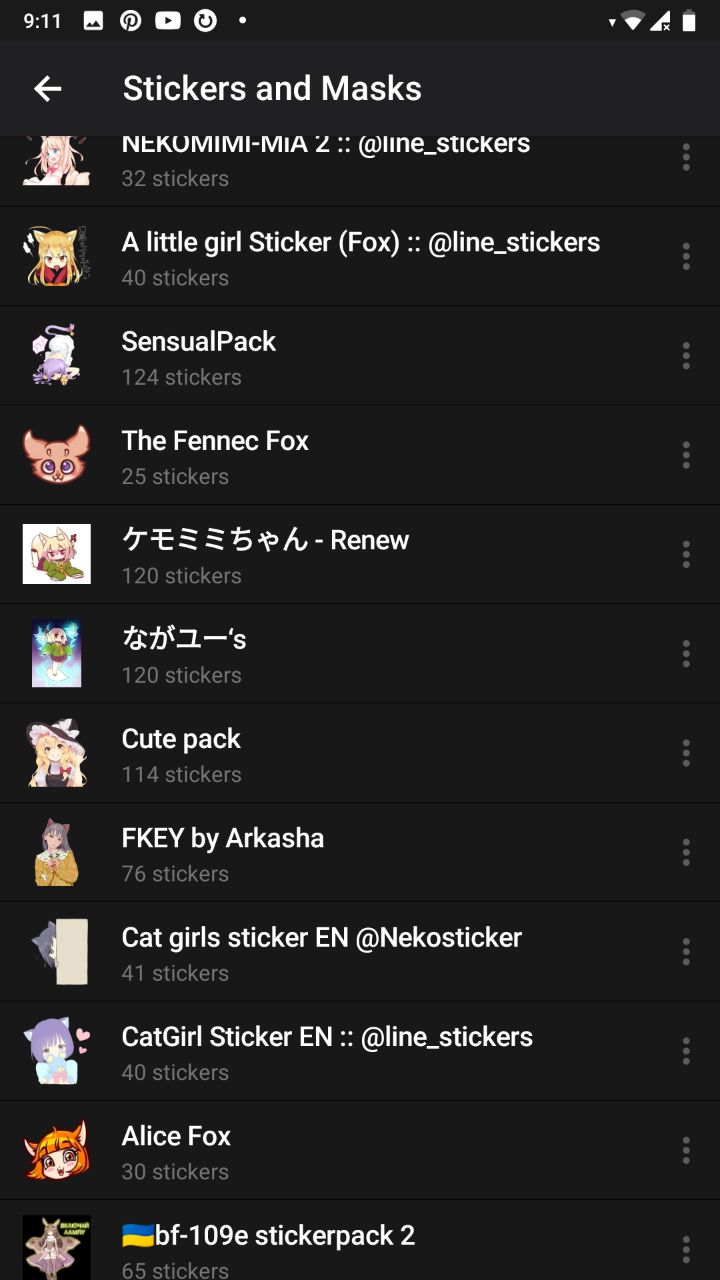This screenshot has width=720, height=1280.
Task: Open options for ながユー's pack
Action: (686, 654)
